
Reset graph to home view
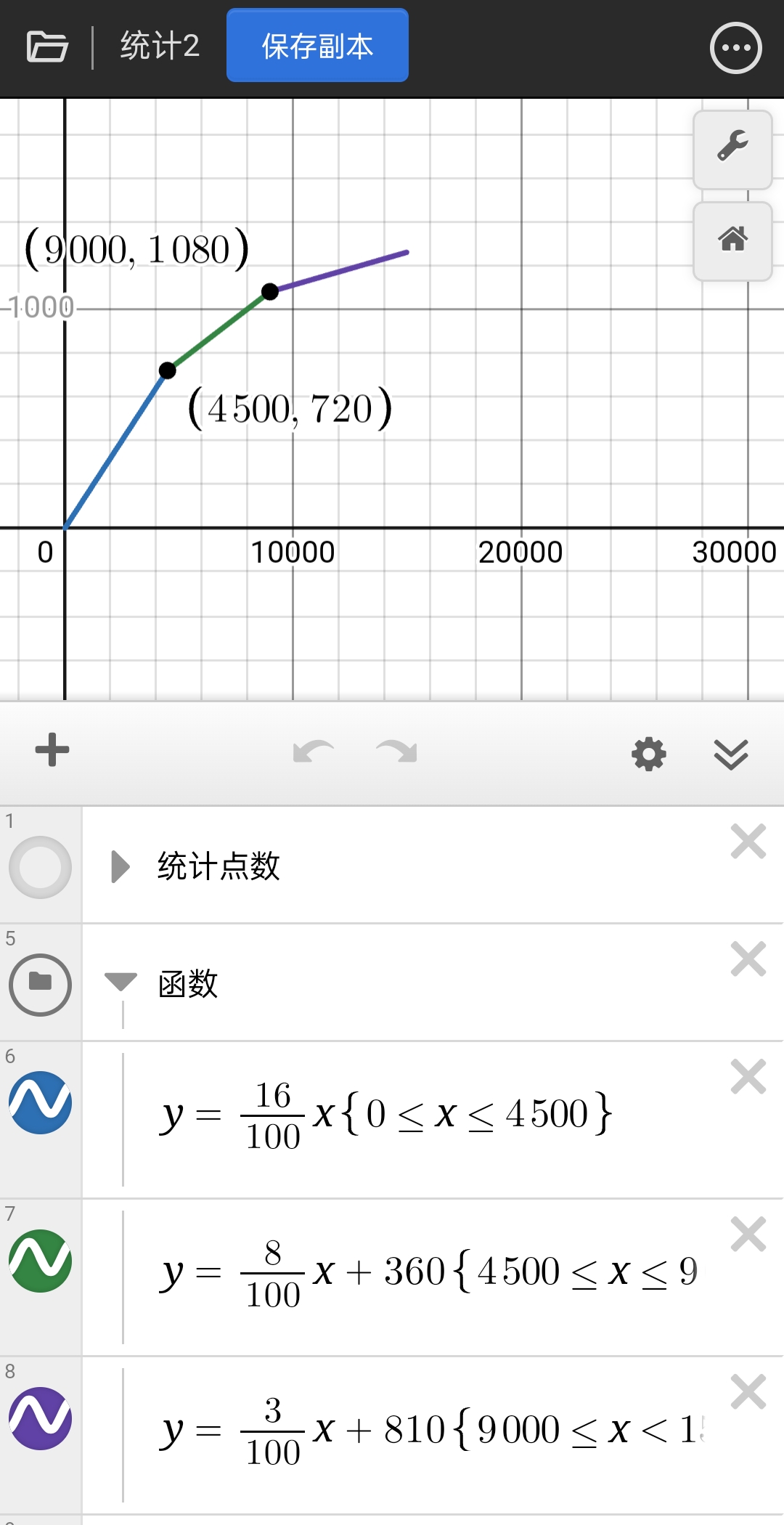click(732, 241)
